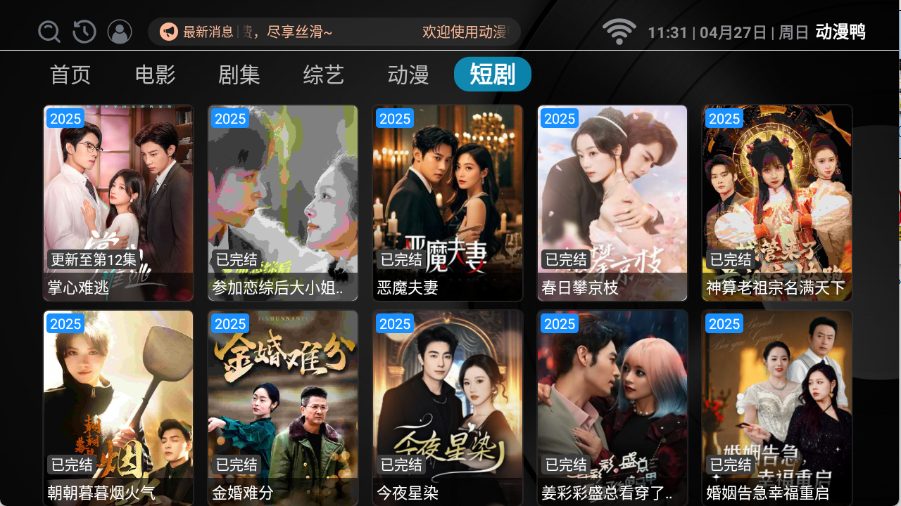Open watch history clock icon

pyautogui.click(x=84, y=32)
